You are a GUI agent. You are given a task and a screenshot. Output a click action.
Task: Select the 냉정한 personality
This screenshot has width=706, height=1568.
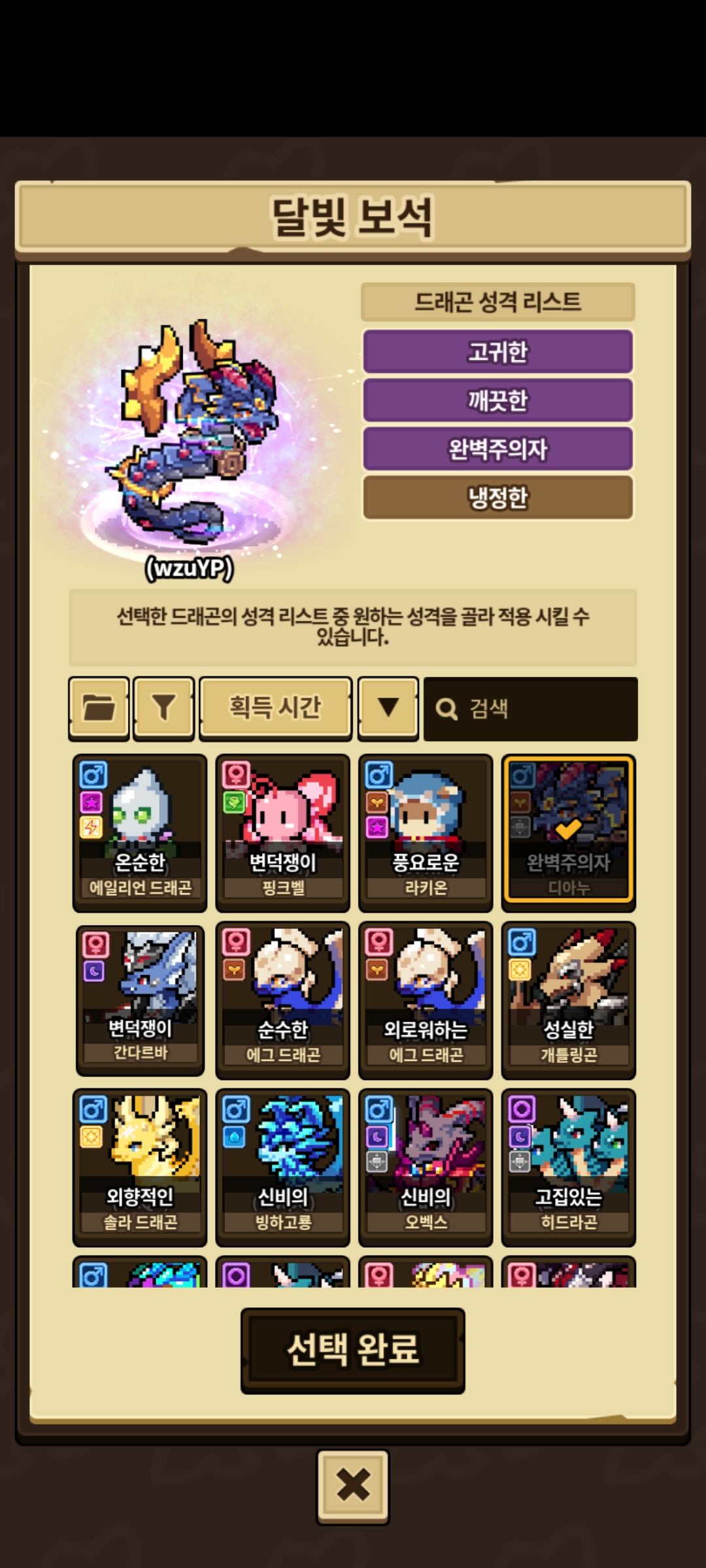(497, 497)
